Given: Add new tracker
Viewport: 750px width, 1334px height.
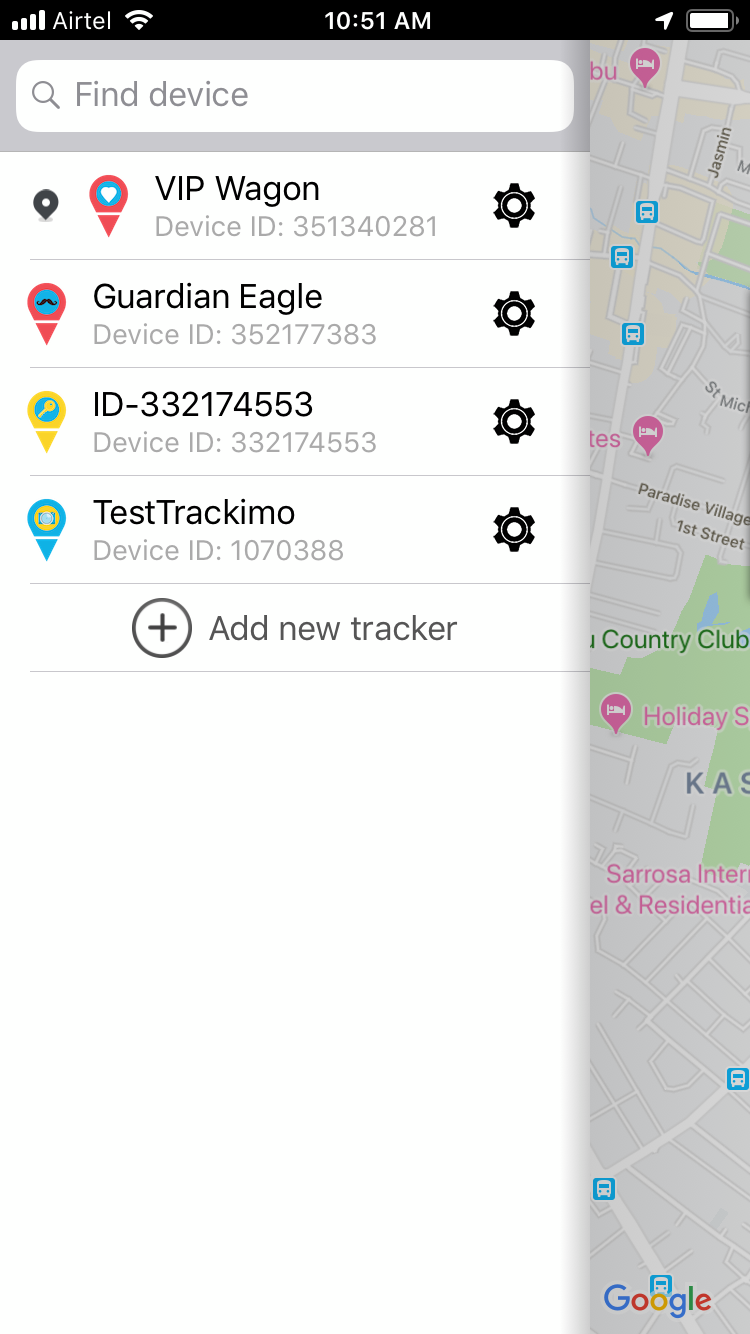Looking at the screenshot, I should point(295,628).
